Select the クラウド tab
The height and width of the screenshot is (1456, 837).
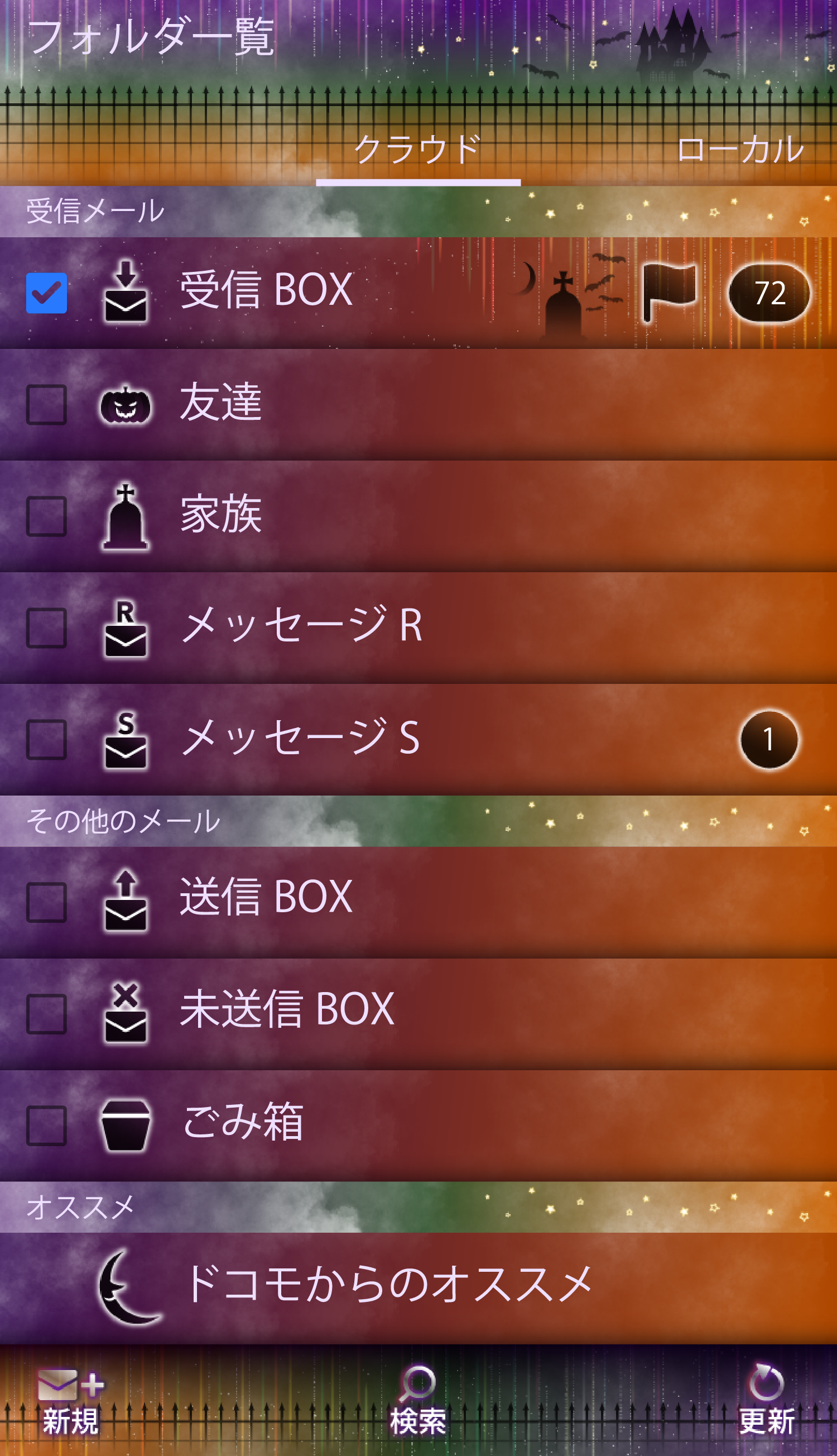[x=418, y=150]
